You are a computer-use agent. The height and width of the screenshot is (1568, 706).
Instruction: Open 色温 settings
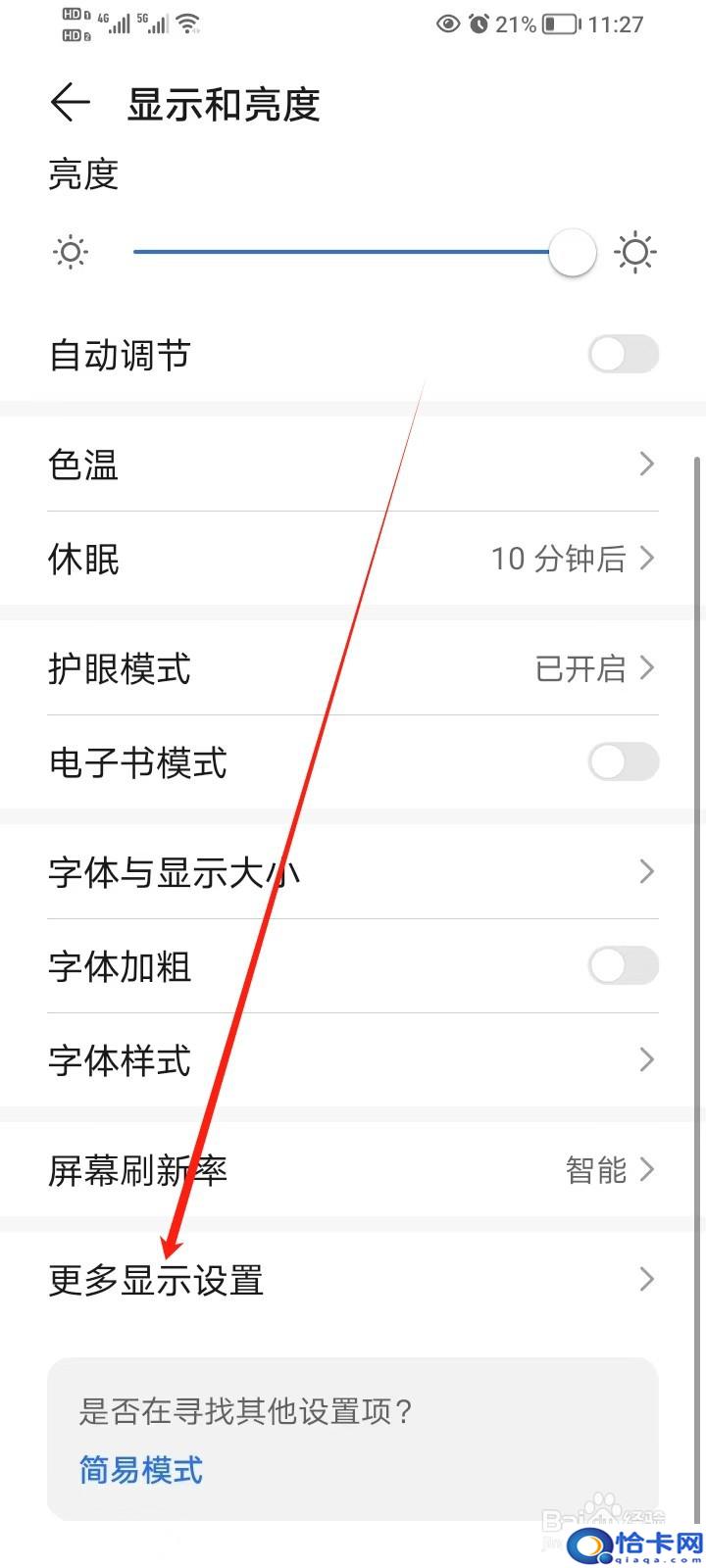353,464
